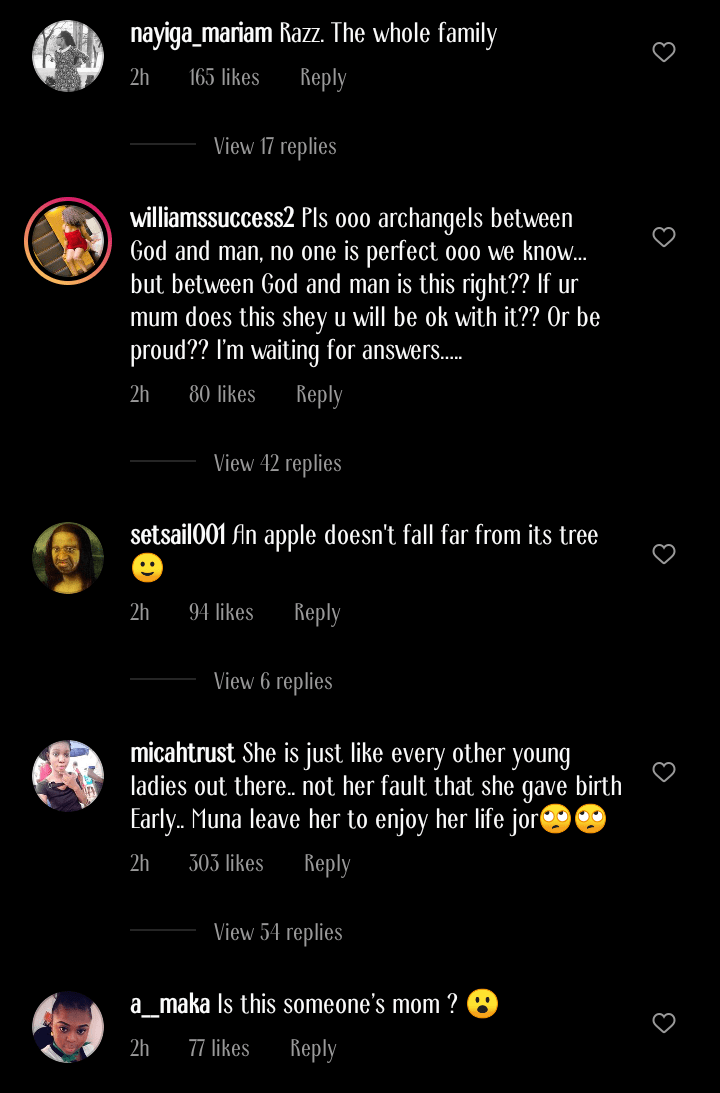
Task: Open micahtrust's profile avatar
Action: pos(68,776)
